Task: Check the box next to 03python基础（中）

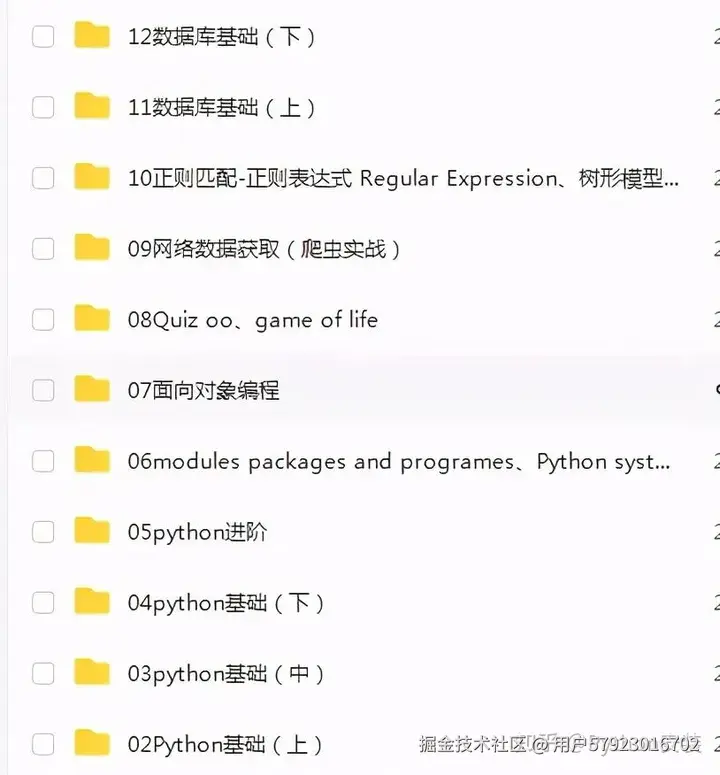Action: [x=43, y=674]
